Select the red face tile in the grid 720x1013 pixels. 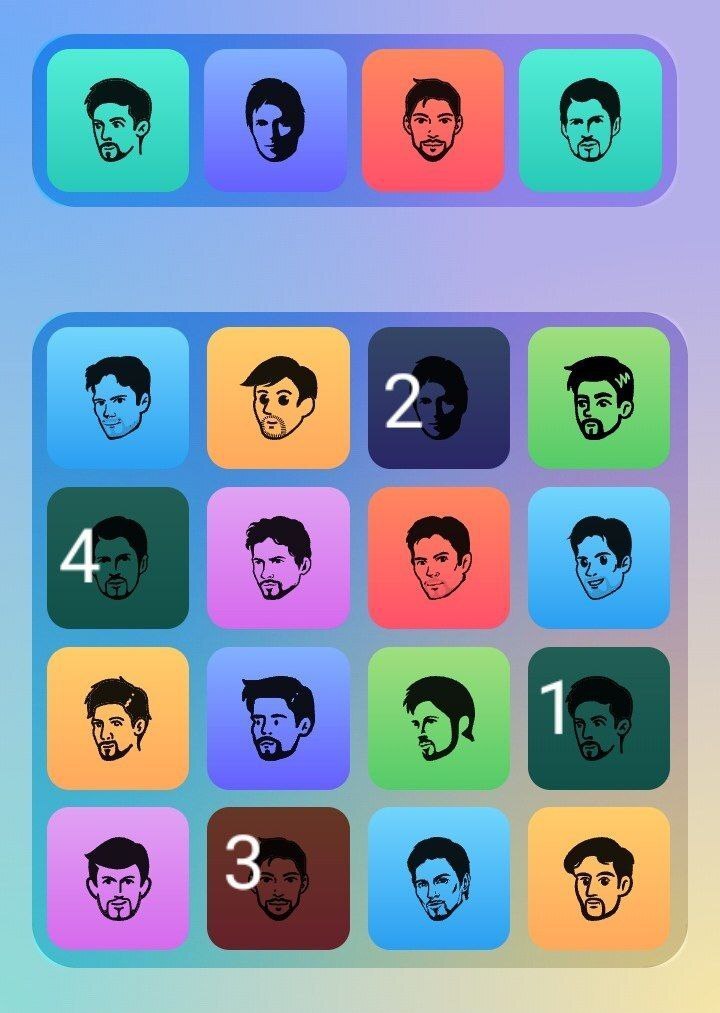click(439, 558)
